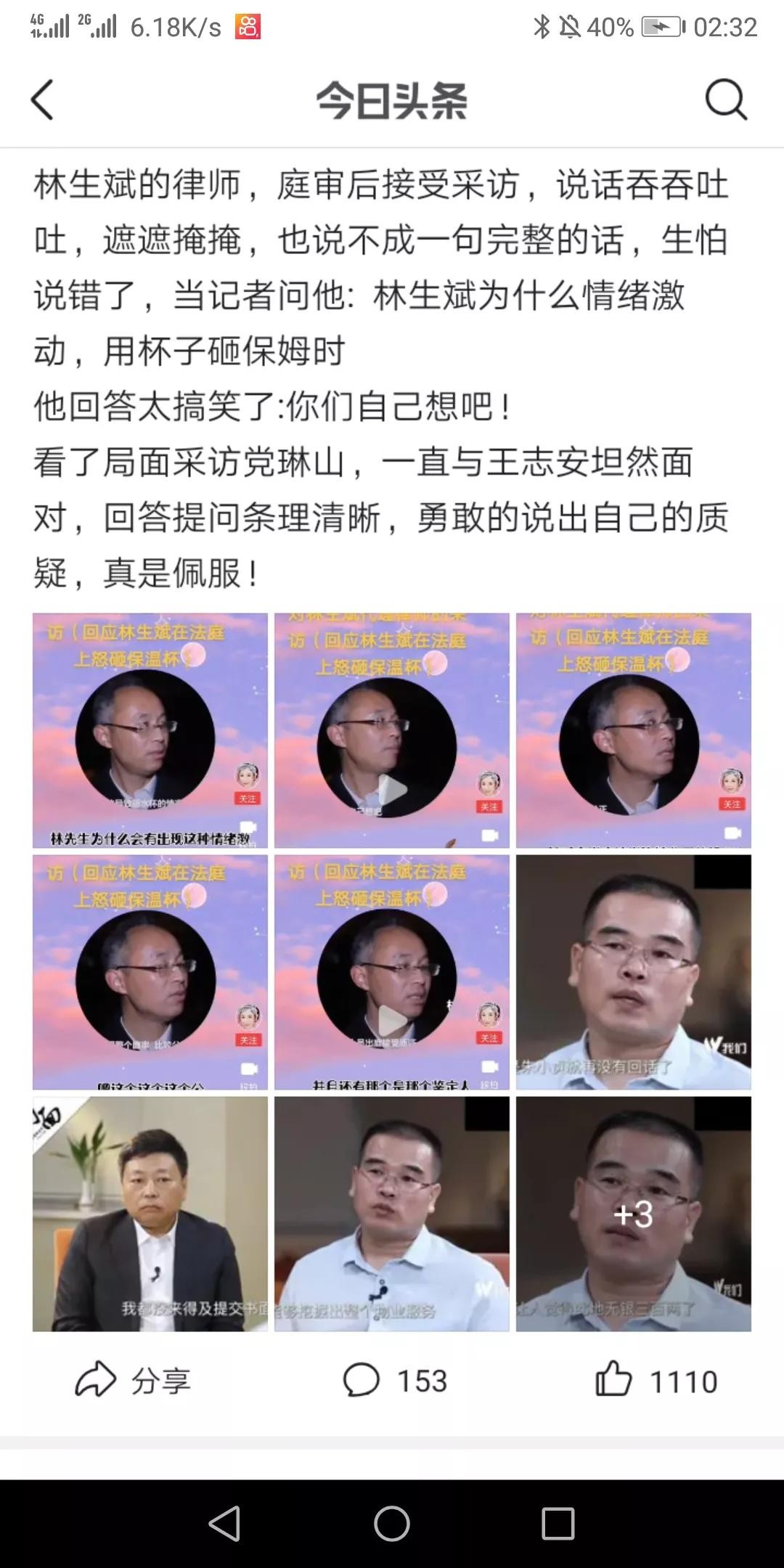This screenshot has height=1568, width=784.
Task: Open first image captioned 林先生为什么会有出现这种情绪激
Action: point(150,730)
